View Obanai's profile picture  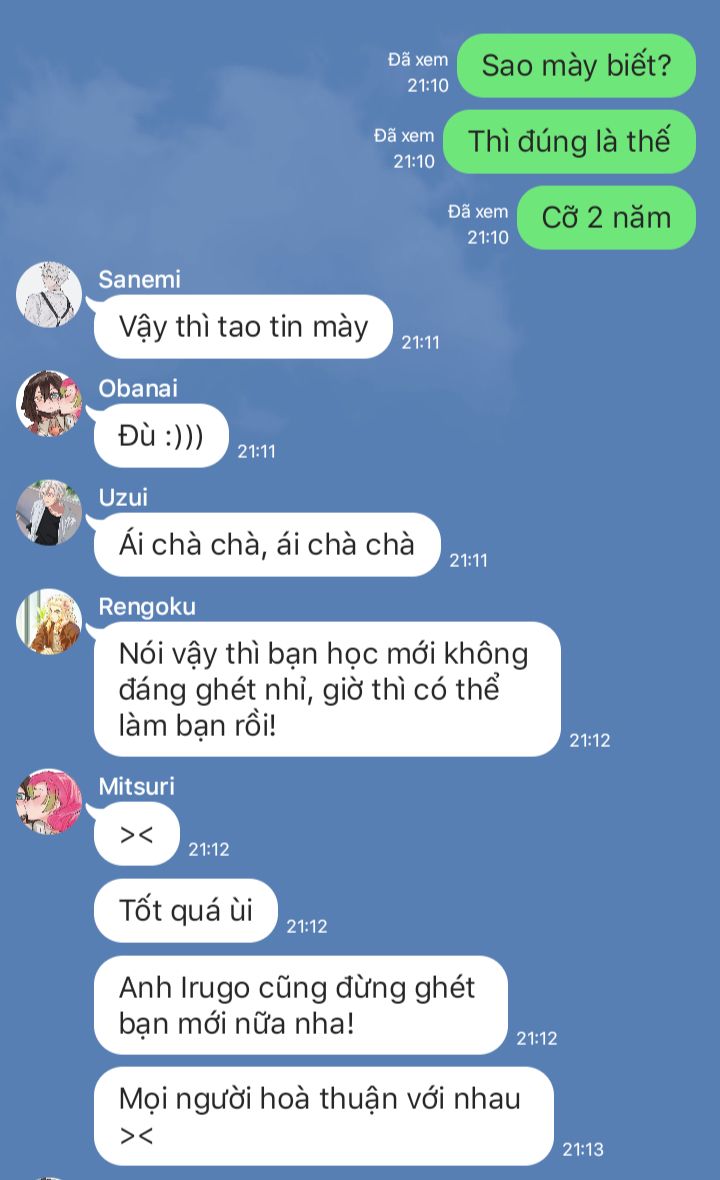click(x=49, y=404)
